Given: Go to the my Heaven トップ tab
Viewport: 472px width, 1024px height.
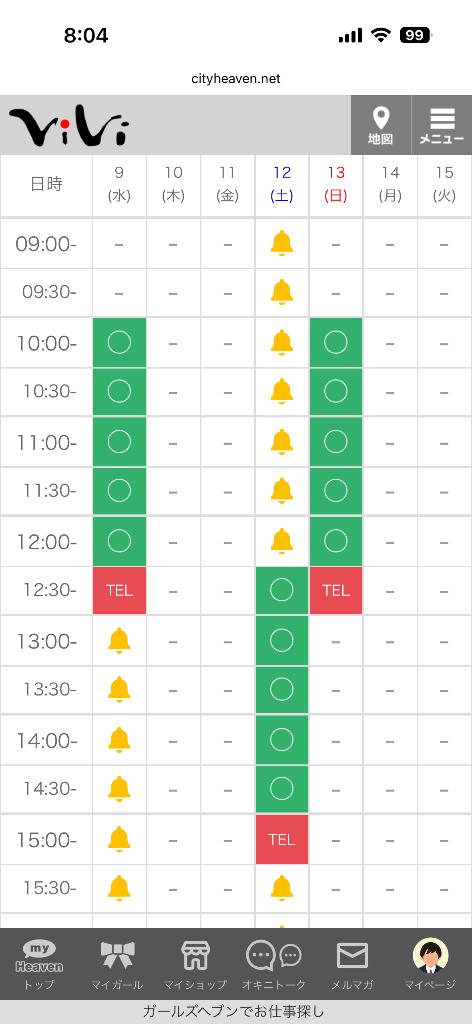Looking at the screenshot, I should 39,965.
